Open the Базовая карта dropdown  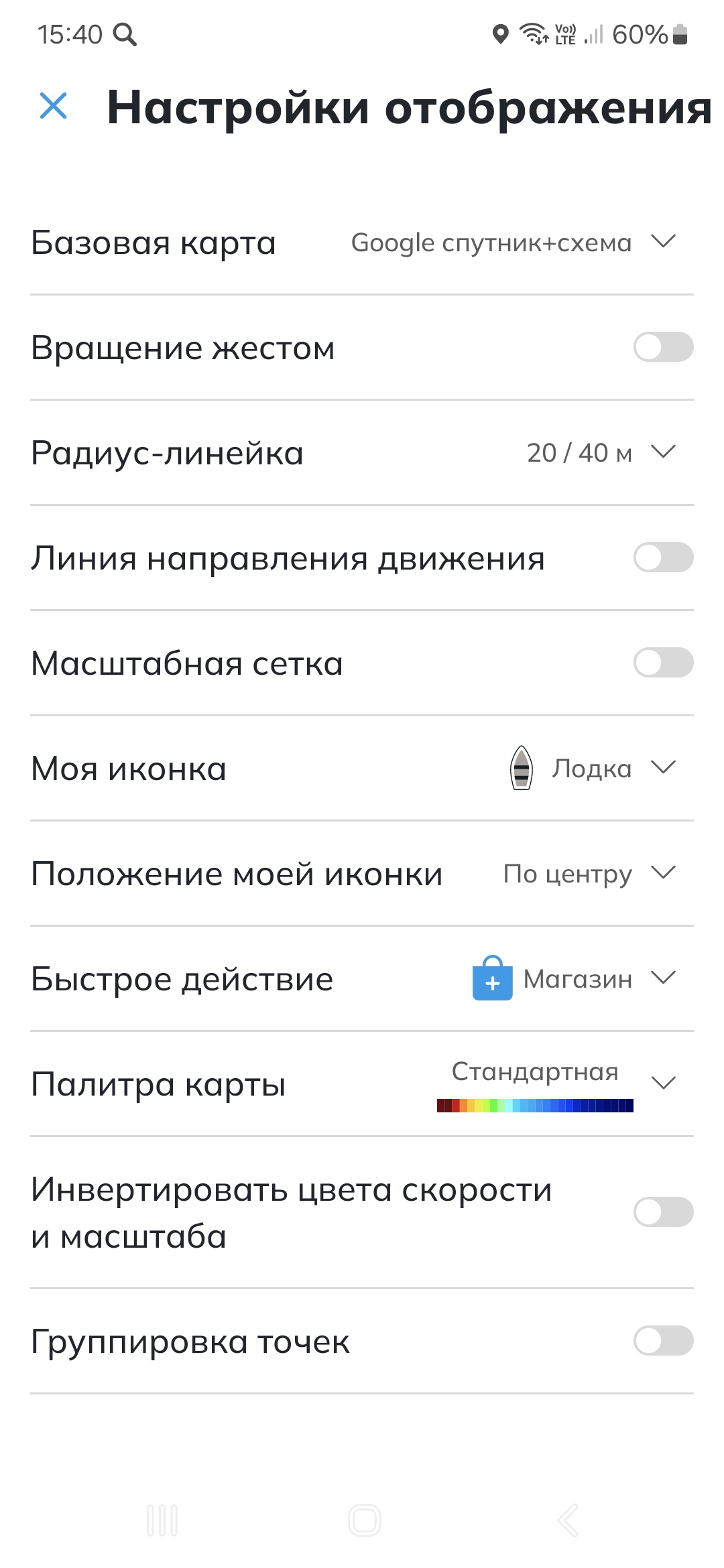pyautogui.click(x=513, y=243)
